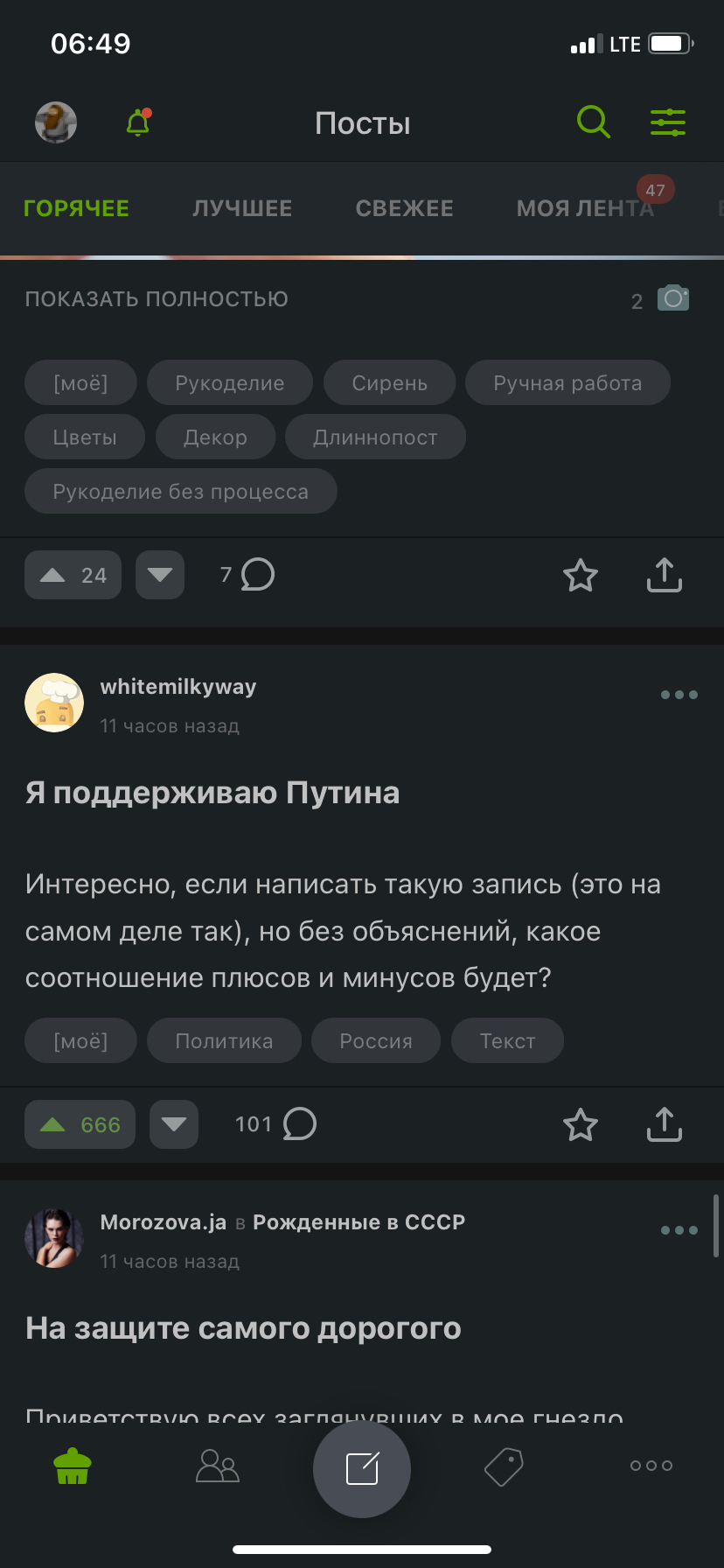Image resolution: width=724 pixels, height=1568 pixels.
Task: Open the communities tab in the bottom bar
Action: tap(217, 1466)
